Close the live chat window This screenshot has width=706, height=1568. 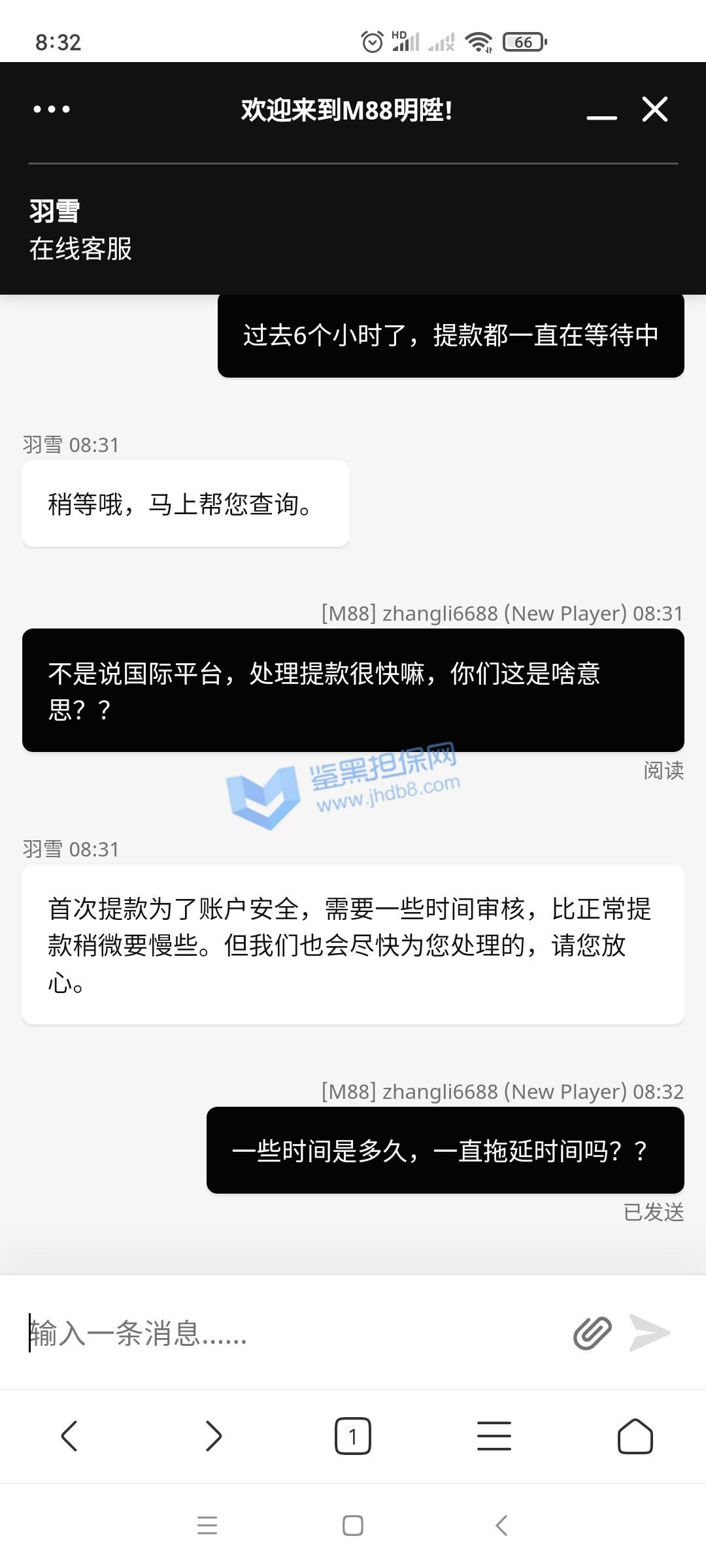tap(654, 110)
